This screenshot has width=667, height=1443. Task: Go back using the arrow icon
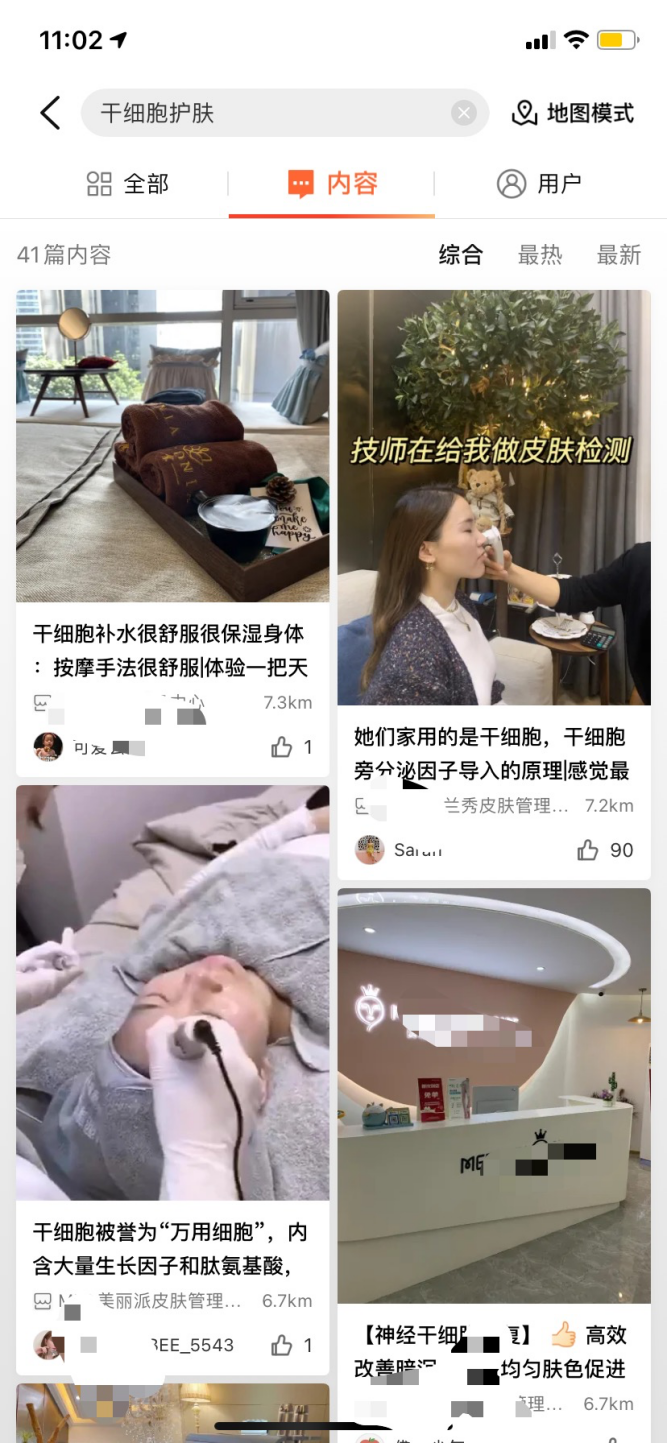point(50,113)
